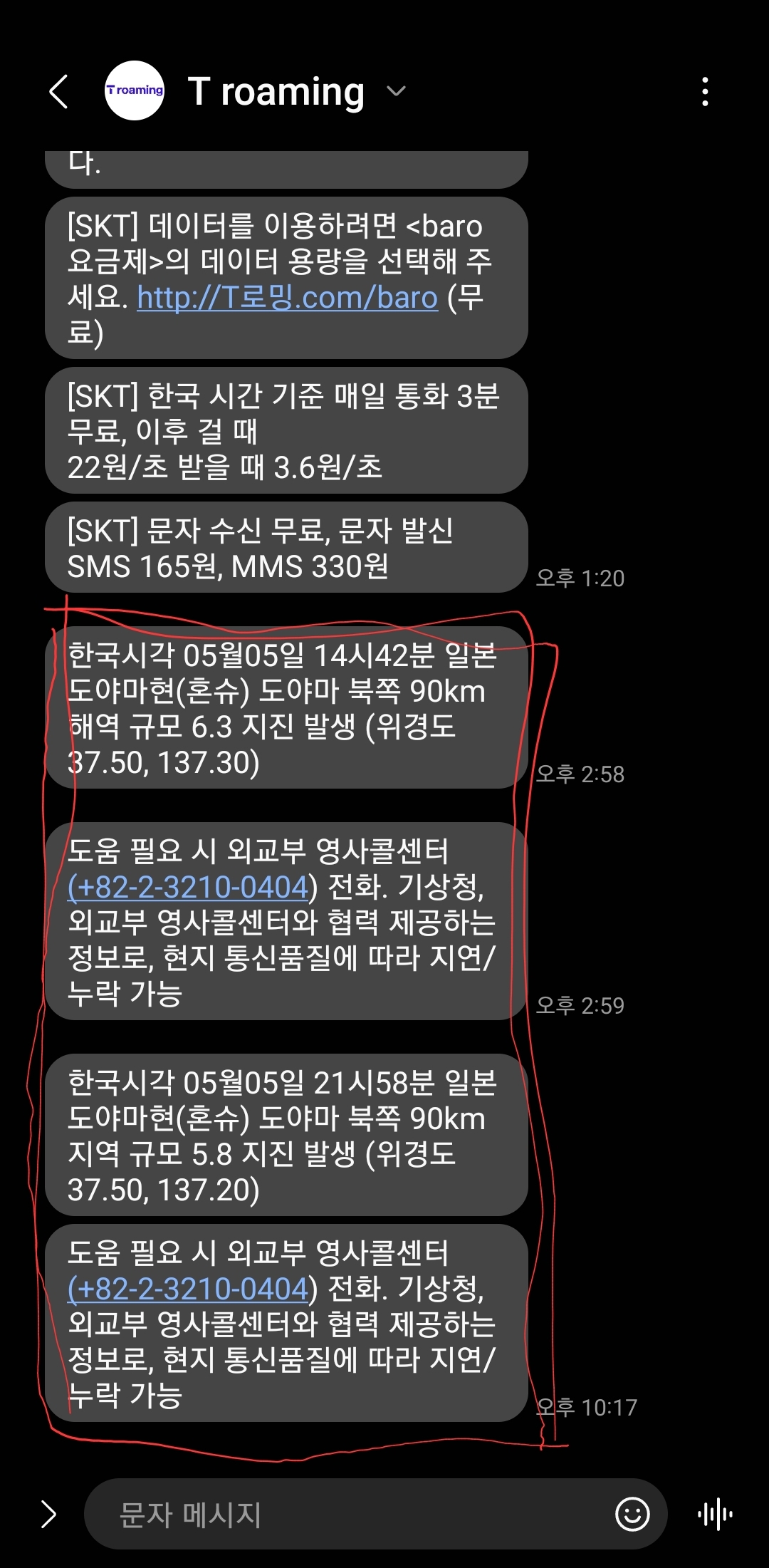Open the T로밍.com/baro link
Viewport: 769px width, 1568px height.
[x=287, y=297]
